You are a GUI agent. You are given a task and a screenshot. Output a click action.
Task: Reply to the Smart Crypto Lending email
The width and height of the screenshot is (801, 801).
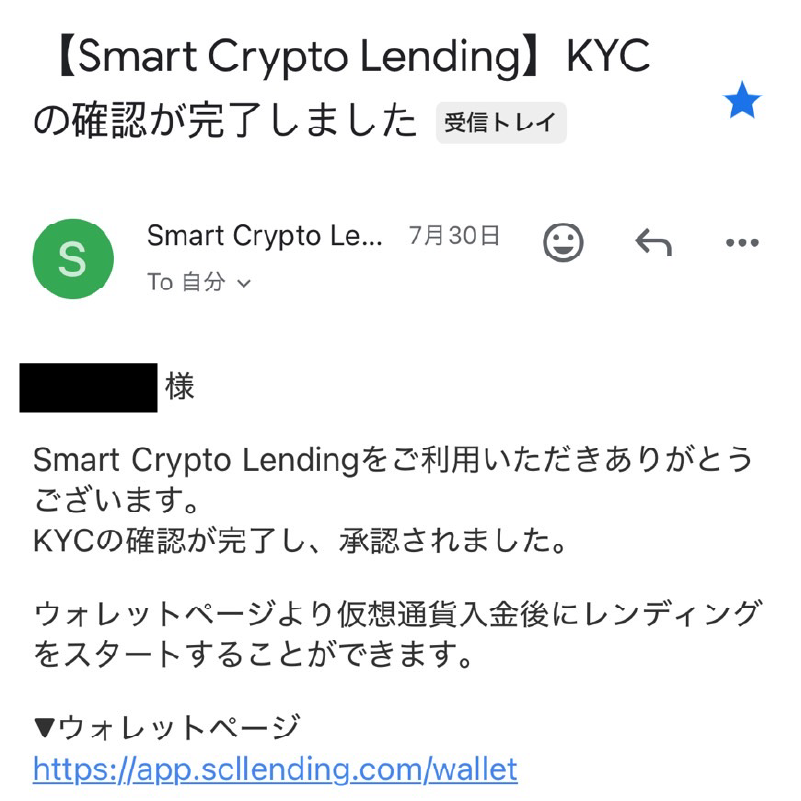tap(653, 242)
